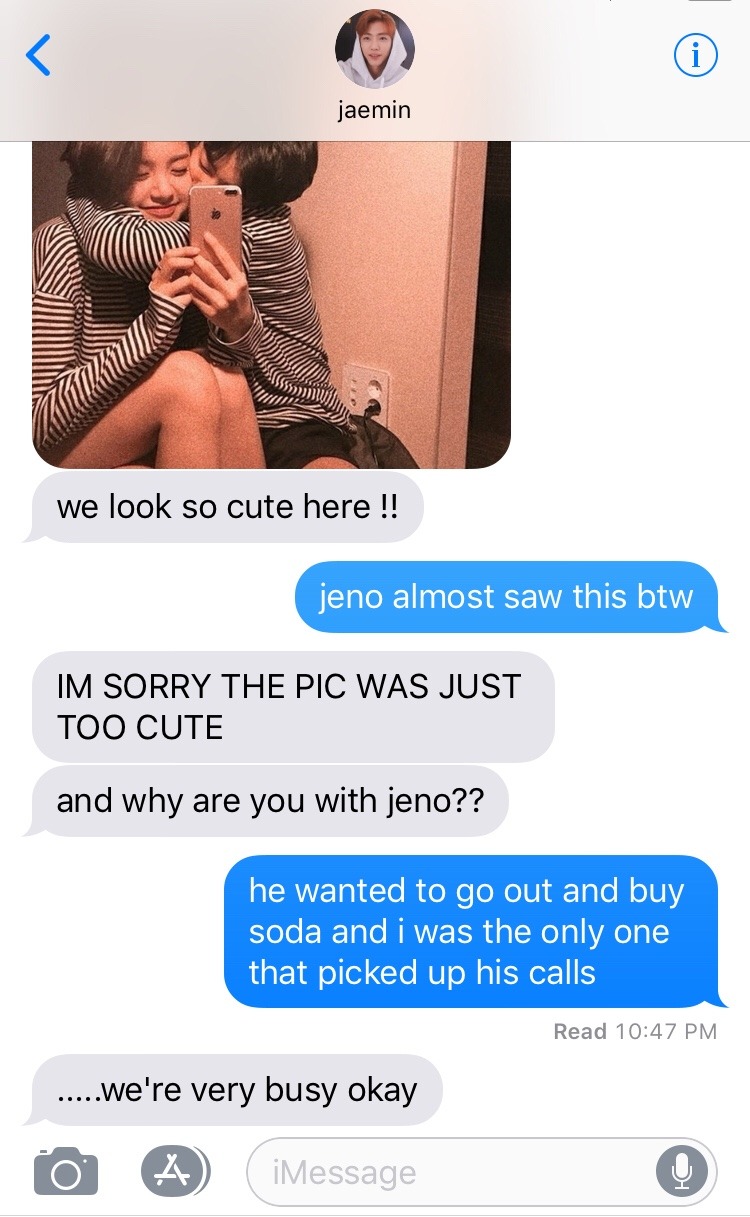Record an audio message with the microphone
This screenshot has width=750, height=1217.
pos(681,1172)
